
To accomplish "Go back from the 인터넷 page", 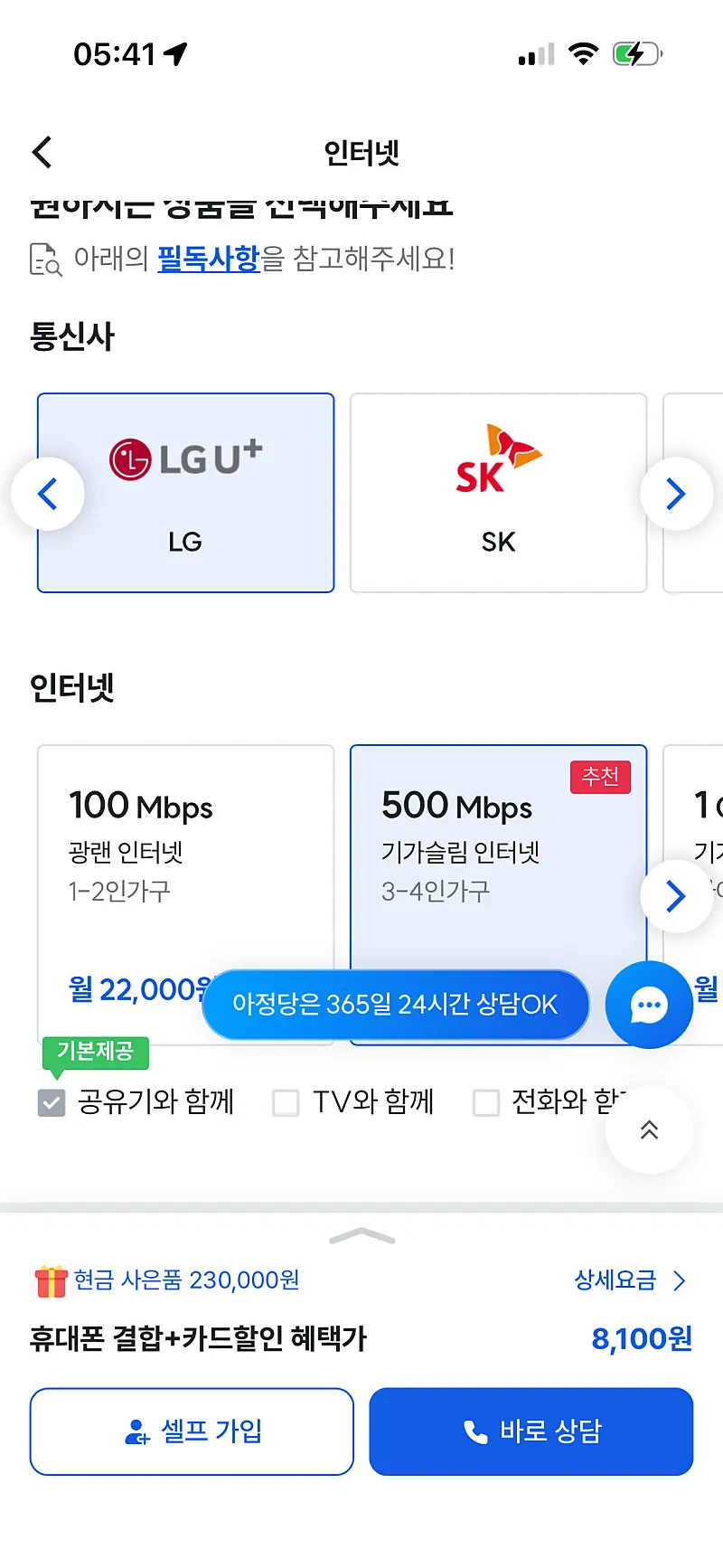I will coord(42,152).
